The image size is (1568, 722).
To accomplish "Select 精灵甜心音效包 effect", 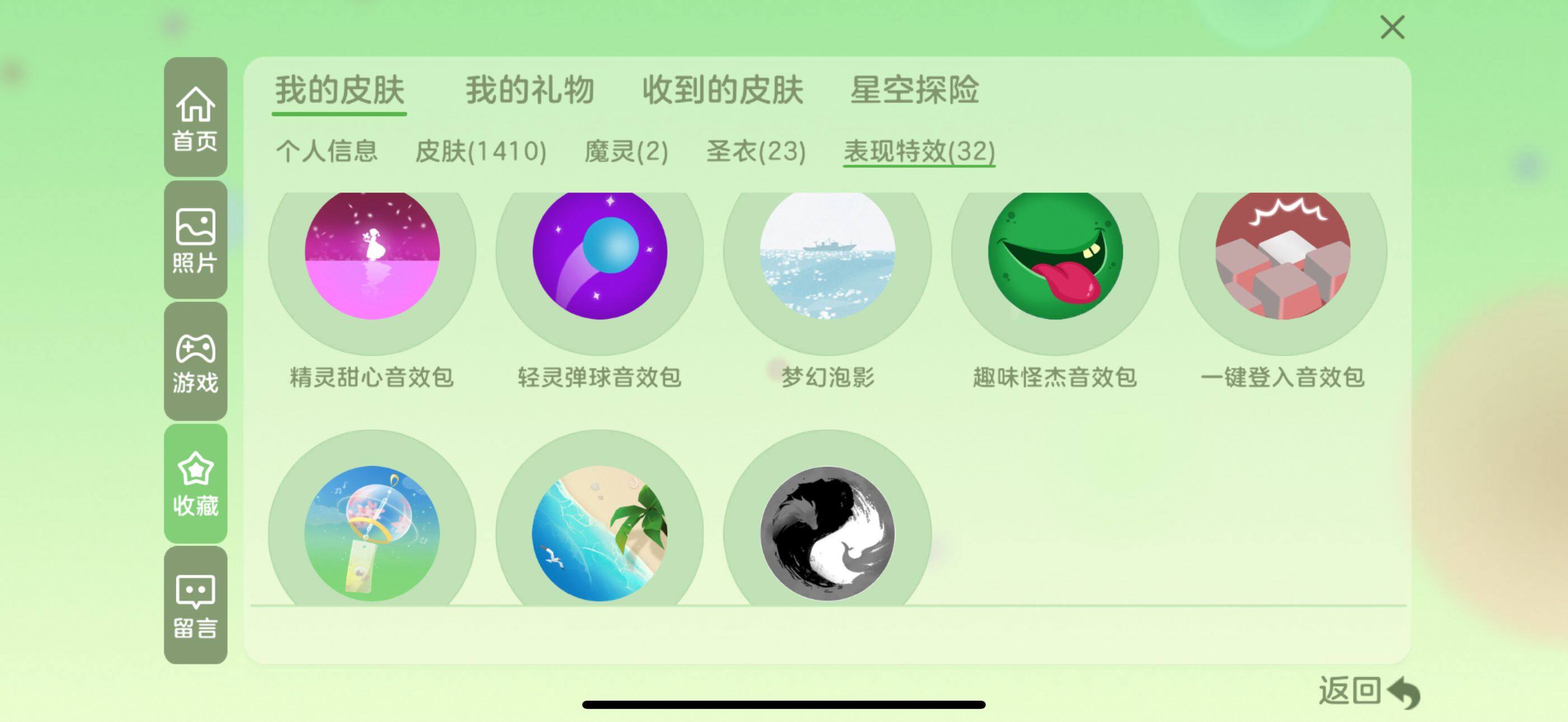I will coord(372,255).
